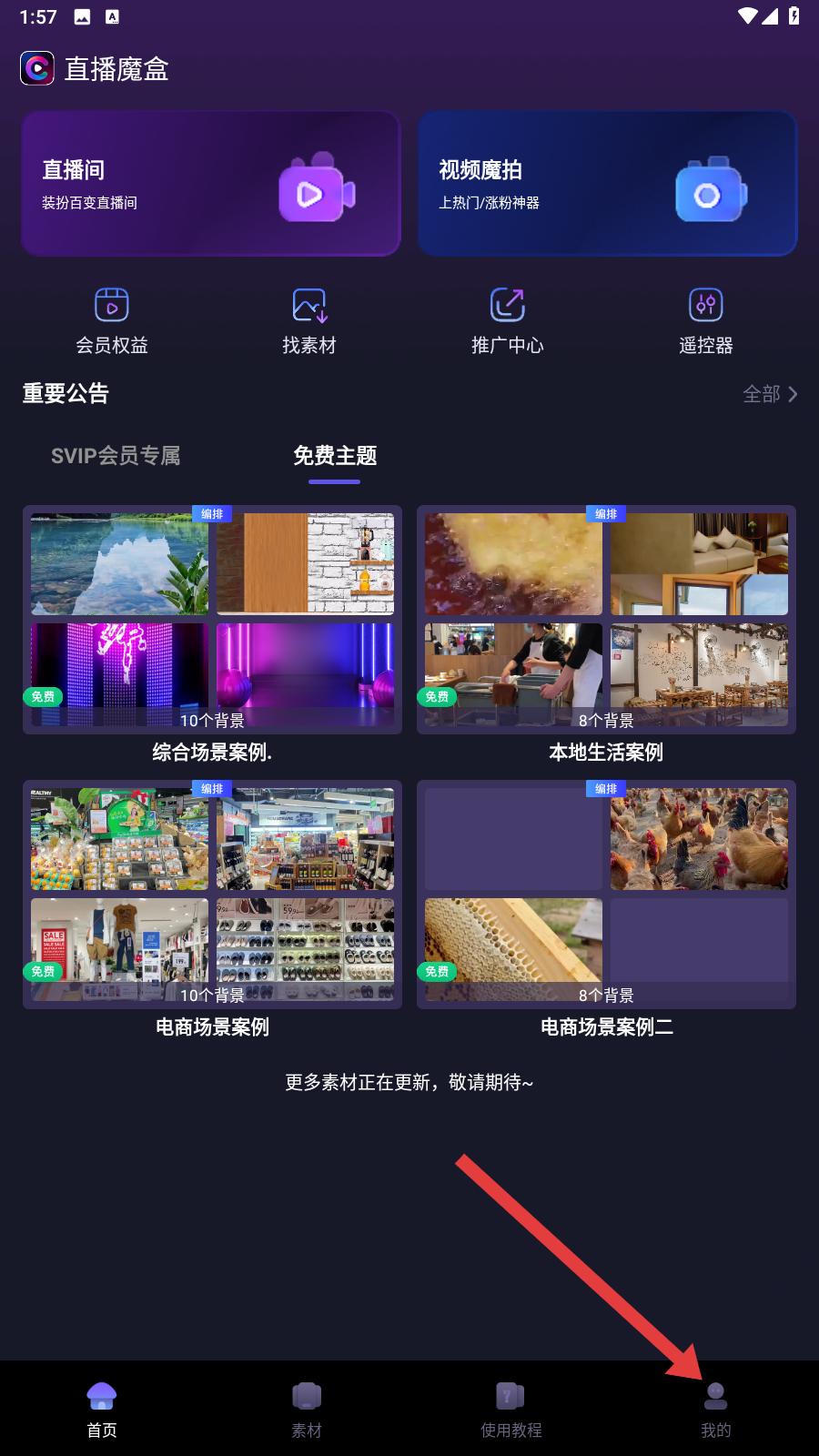Go to the 首页 tab

click(102, 1409)
